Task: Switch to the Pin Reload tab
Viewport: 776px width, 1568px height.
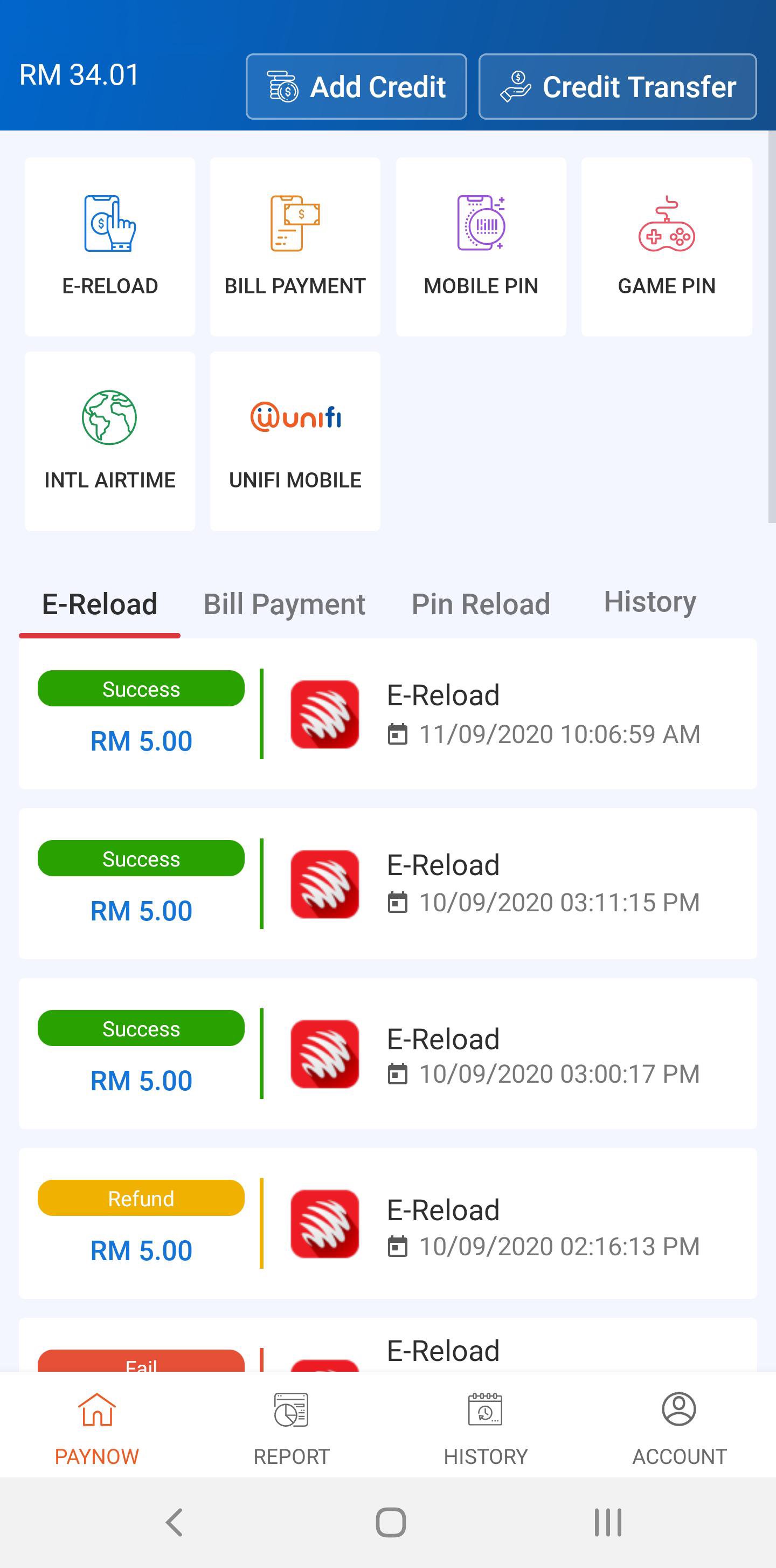Action: click(481, 604)
